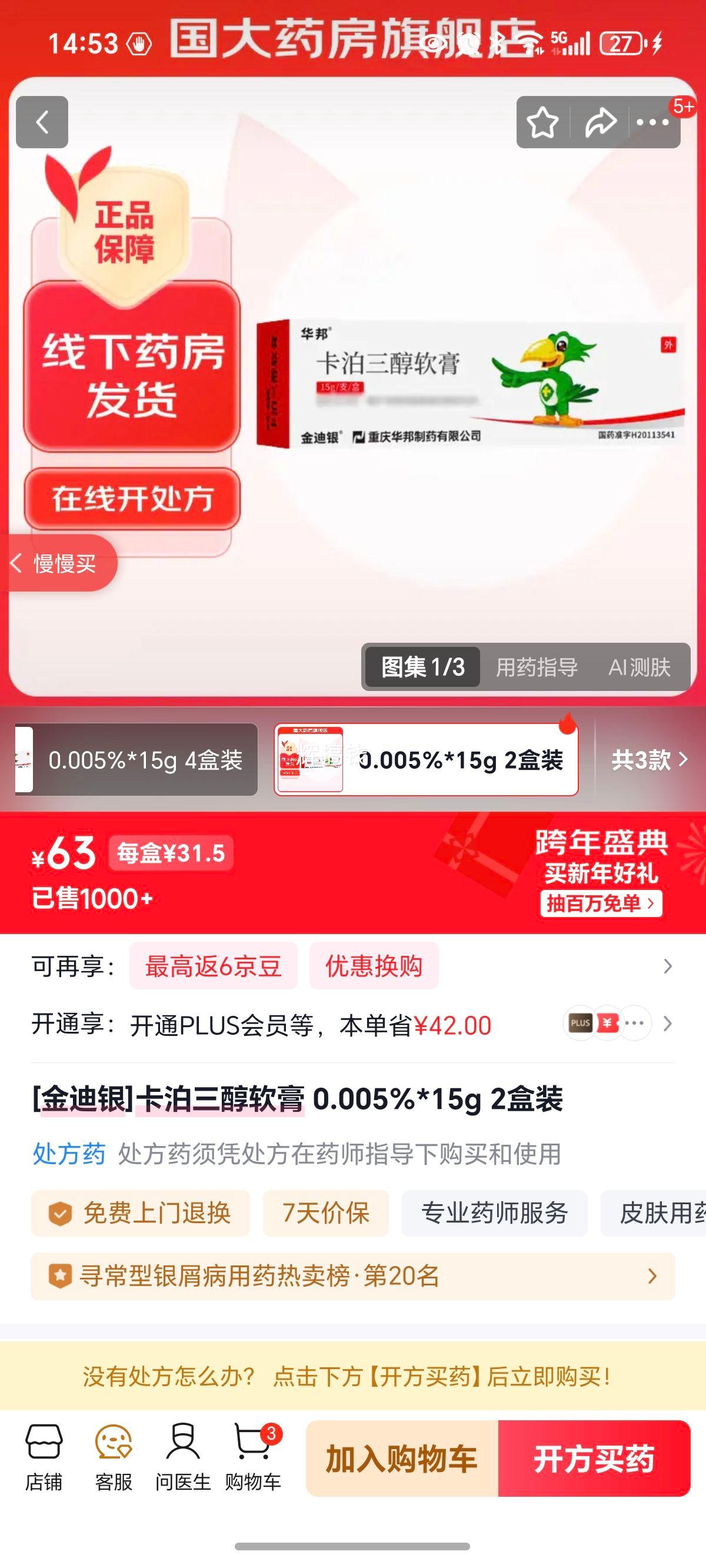Click the back arrow to return
Image resolution: width=706 pixels, height=1568 pixels.
coord(41,122)
